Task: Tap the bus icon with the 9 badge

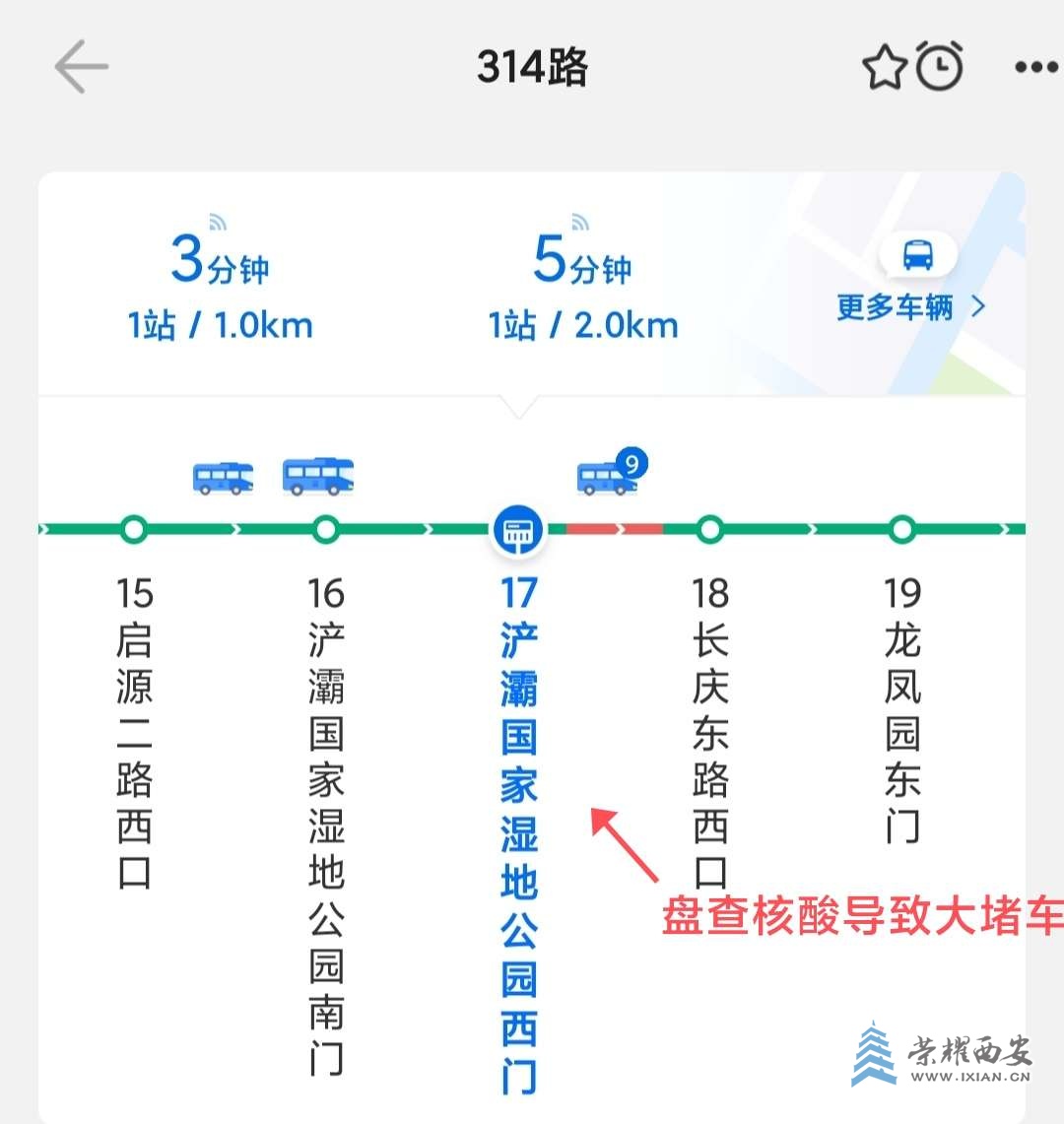Action: tap(608, 476)
